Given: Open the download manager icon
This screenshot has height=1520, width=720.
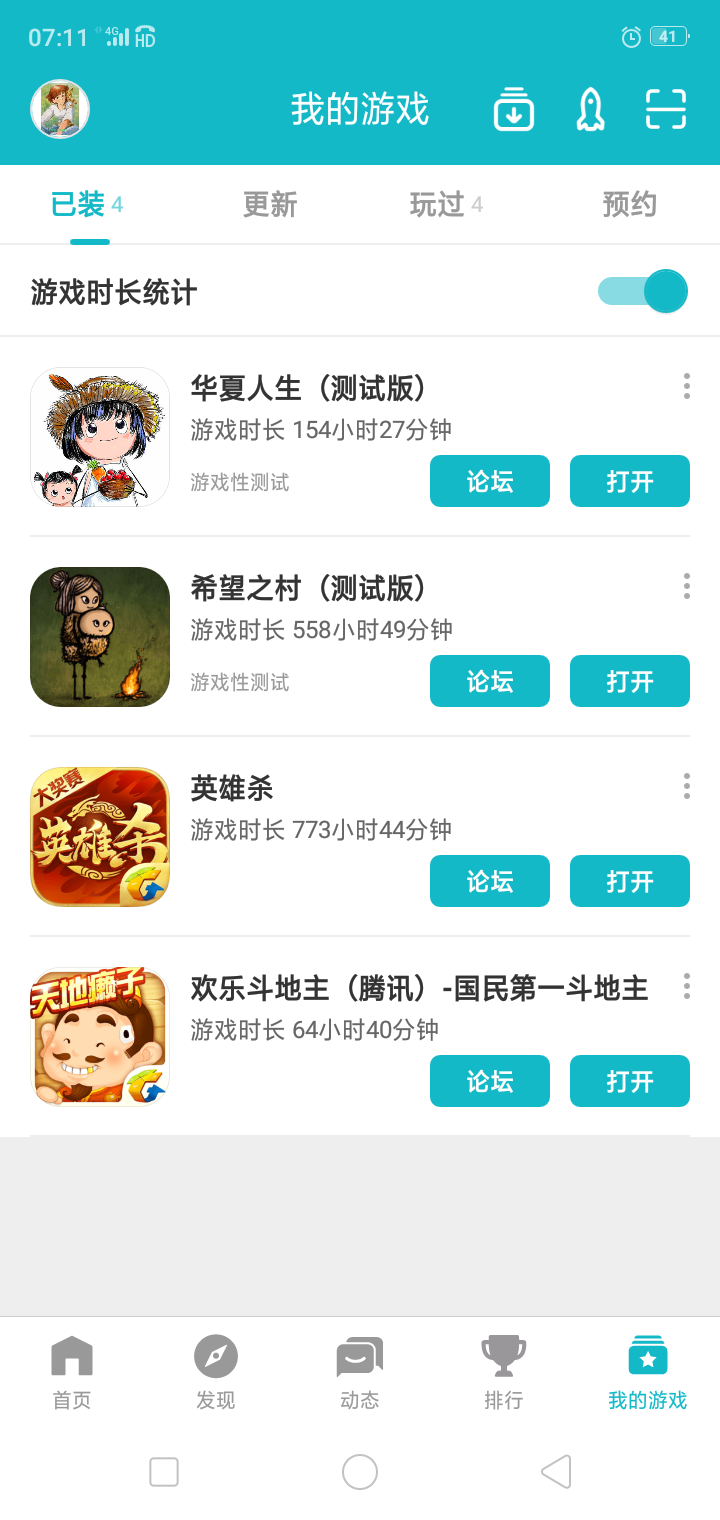Looking at the screenshot, I should click(513, 109).
